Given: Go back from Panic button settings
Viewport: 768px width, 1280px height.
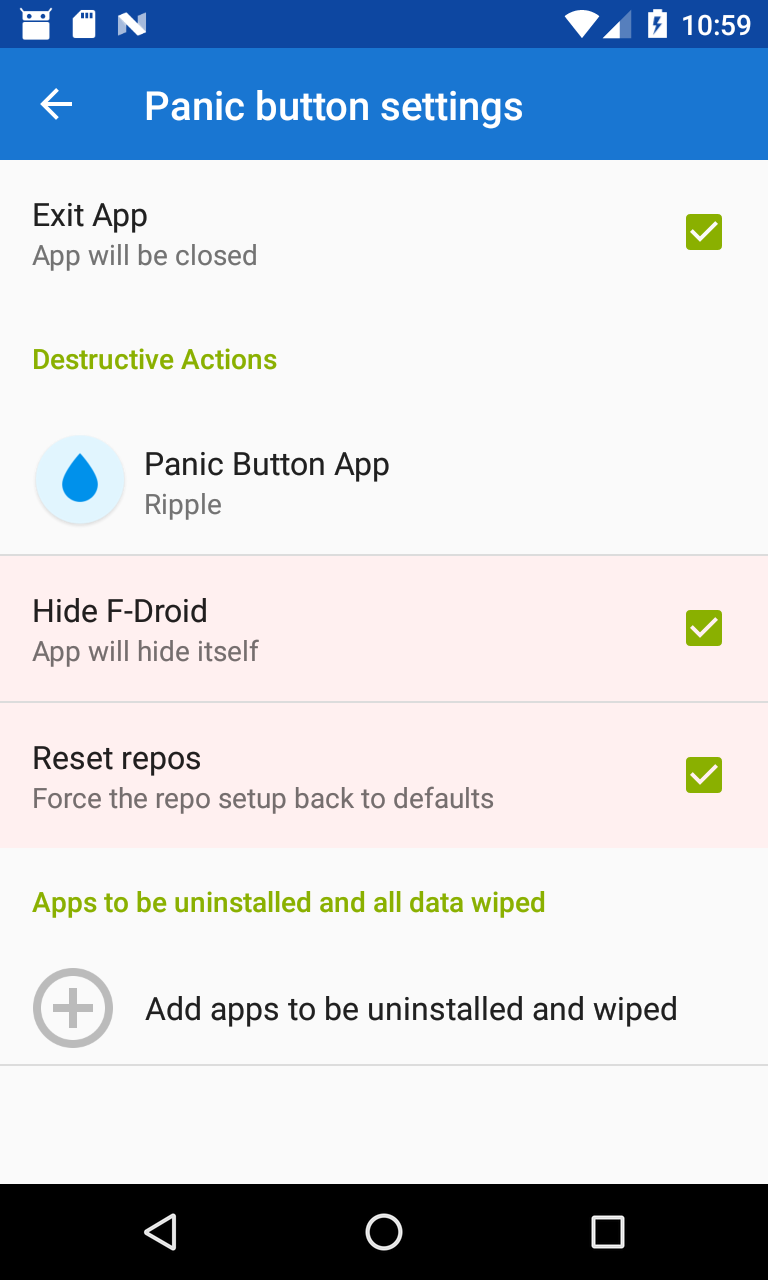Looking at the screenshot, I should (56, 104).
